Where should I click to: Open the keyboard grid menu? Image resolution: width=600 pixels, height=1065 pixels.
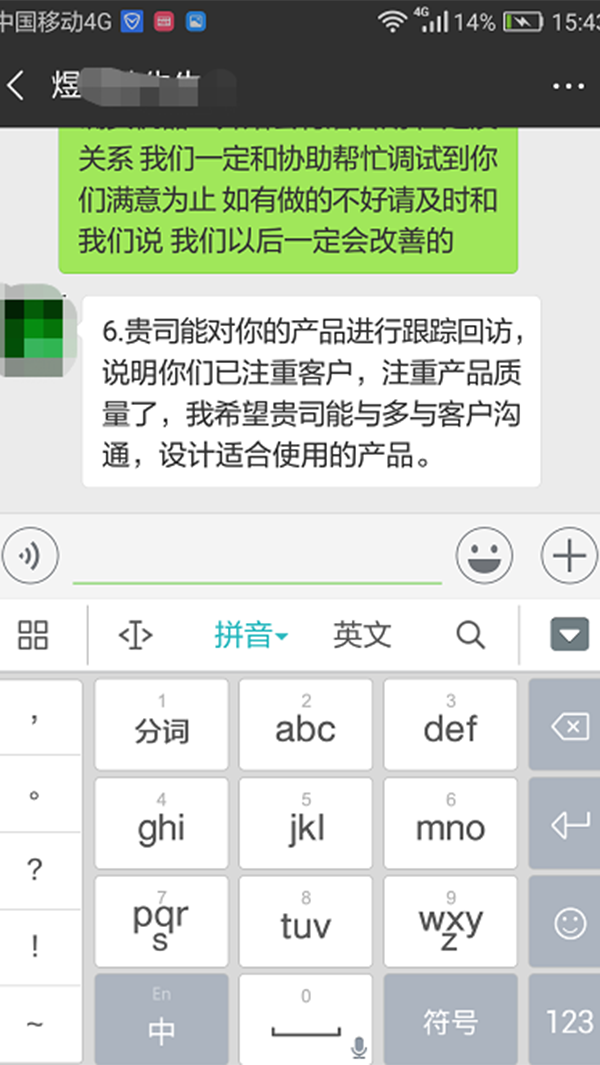pos(33,634)
